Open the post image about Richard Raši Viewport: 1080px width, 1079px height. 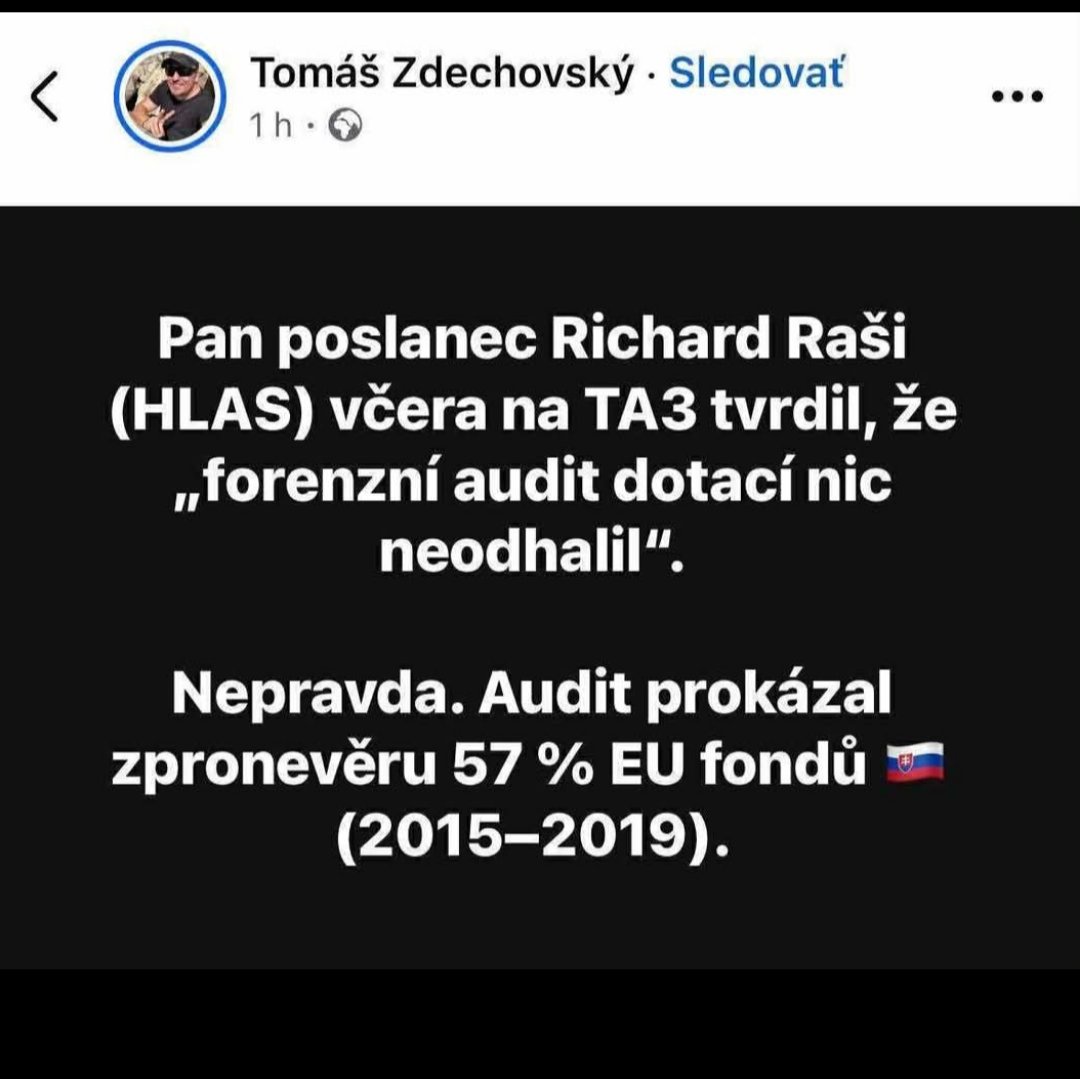540,586
